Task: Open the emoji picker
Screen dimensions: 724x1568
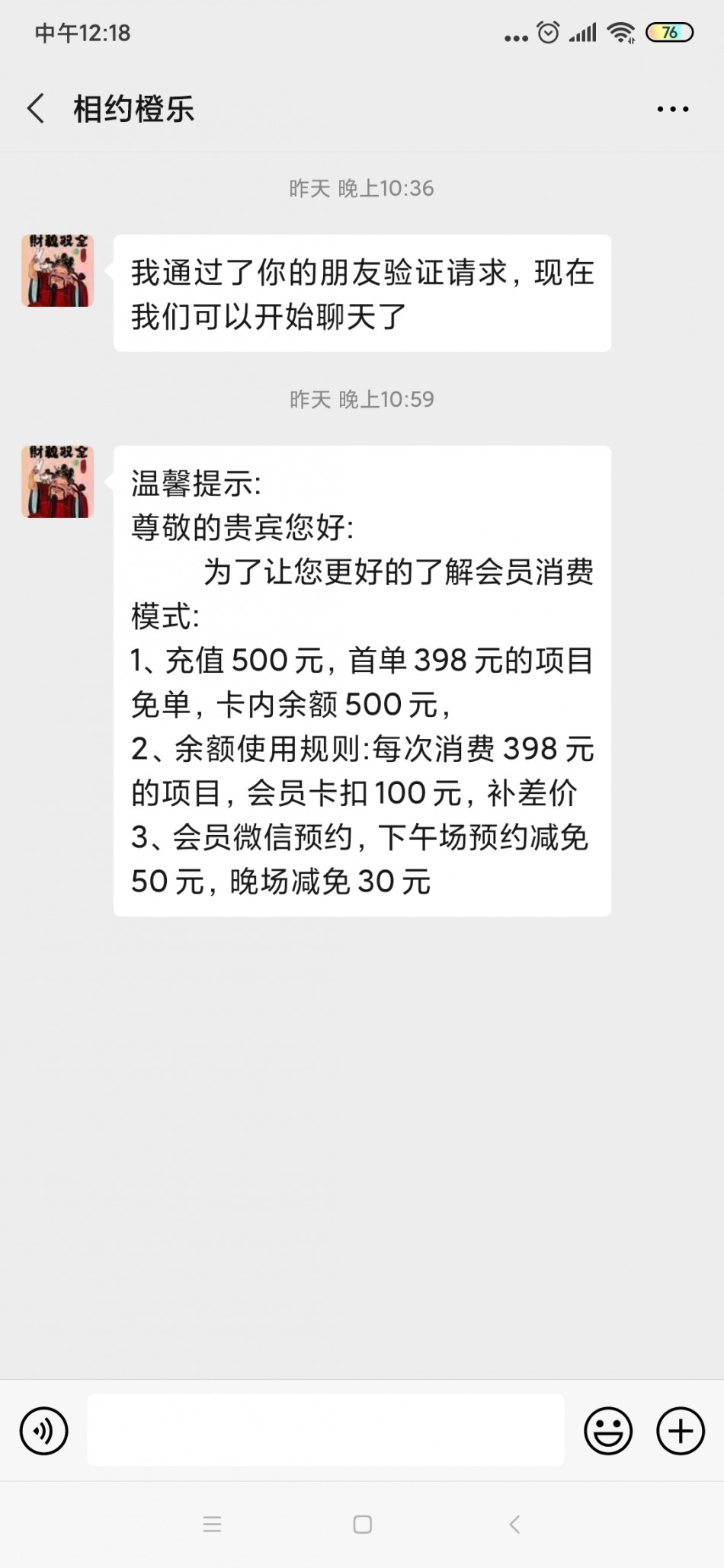Action: (607, 1430)
